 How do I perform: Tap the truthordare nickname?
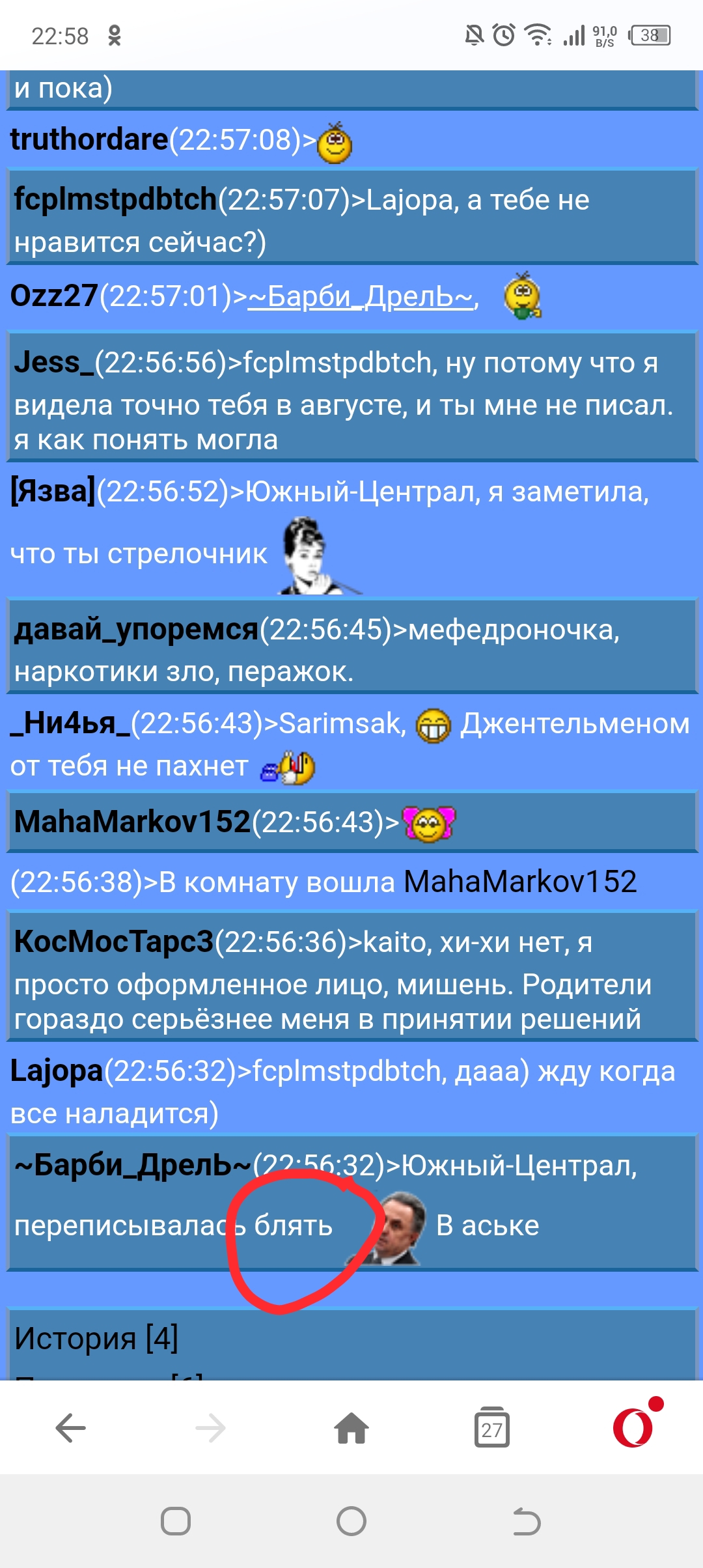89,140
